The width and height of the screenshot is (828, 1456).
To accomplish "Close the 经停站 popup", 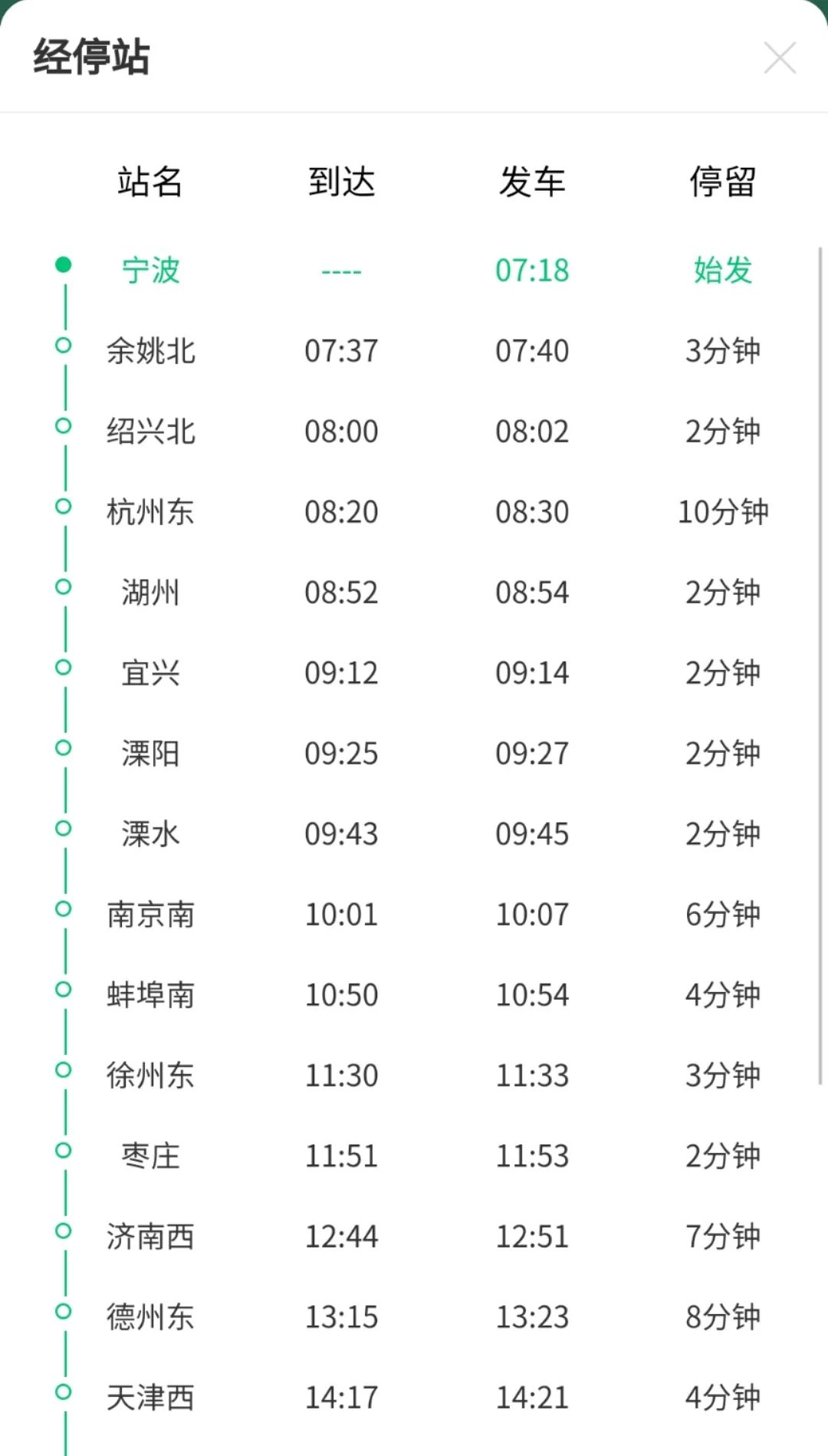I will (780, 58).
